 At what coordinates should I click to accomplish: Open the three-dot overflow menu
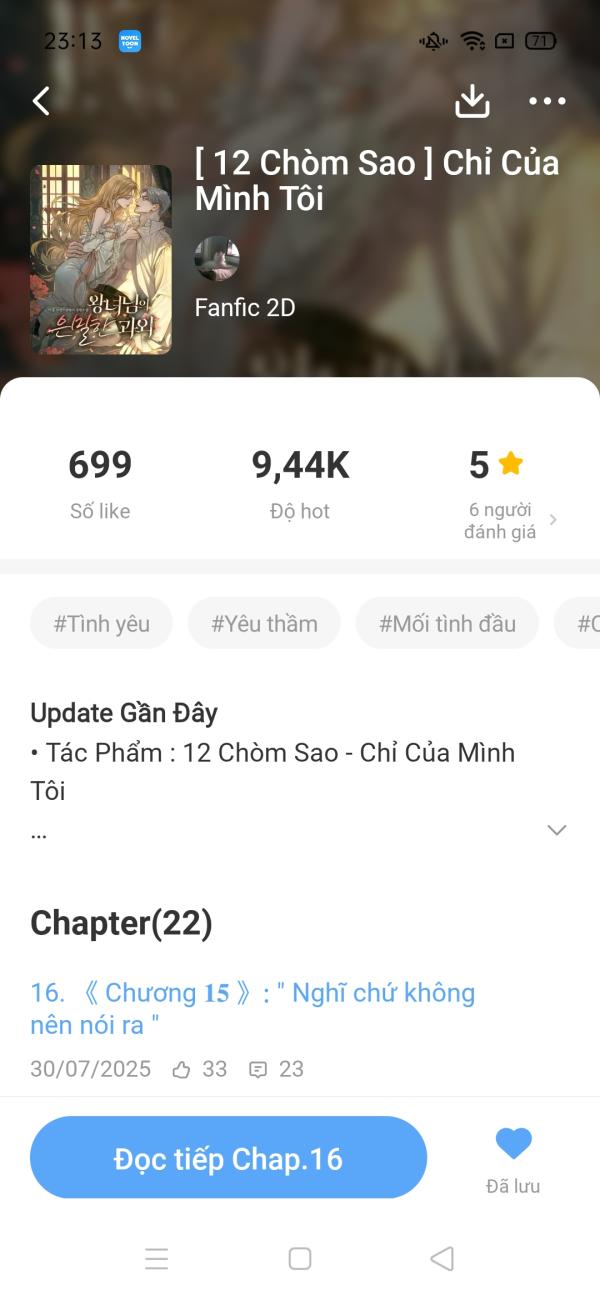547,101
